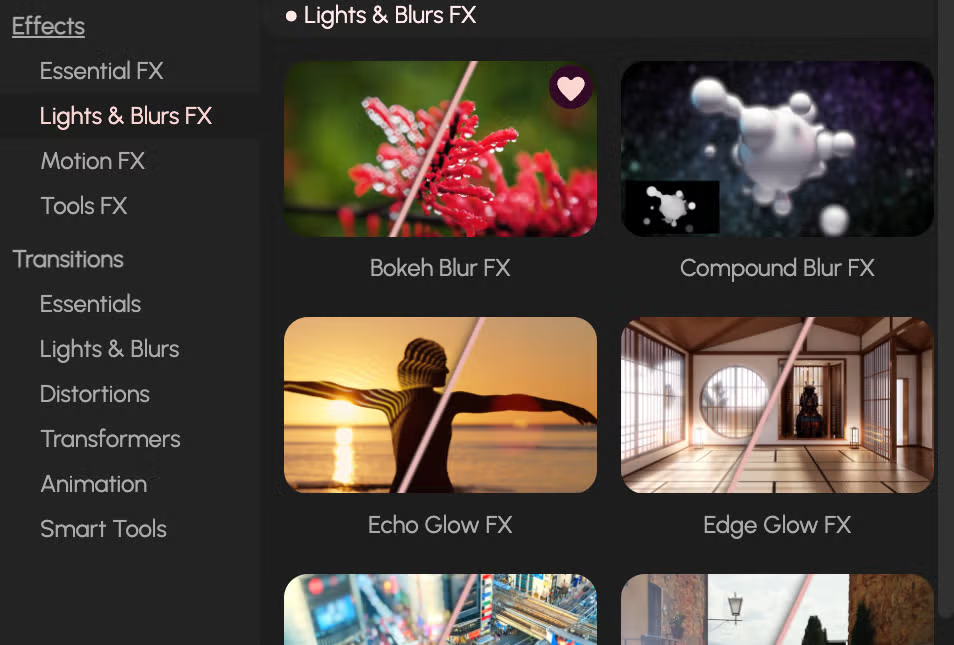
Task: Open the Essential FX effects category
Action: (x=101, y=71)
